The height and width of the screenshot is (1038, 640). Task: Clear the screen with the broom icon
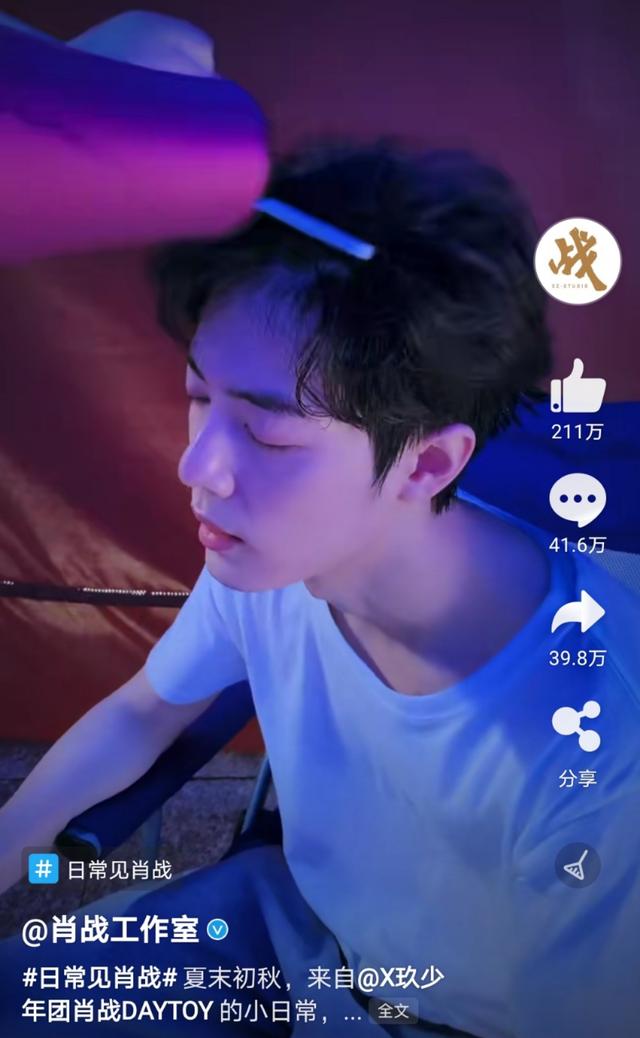[577, 866]
